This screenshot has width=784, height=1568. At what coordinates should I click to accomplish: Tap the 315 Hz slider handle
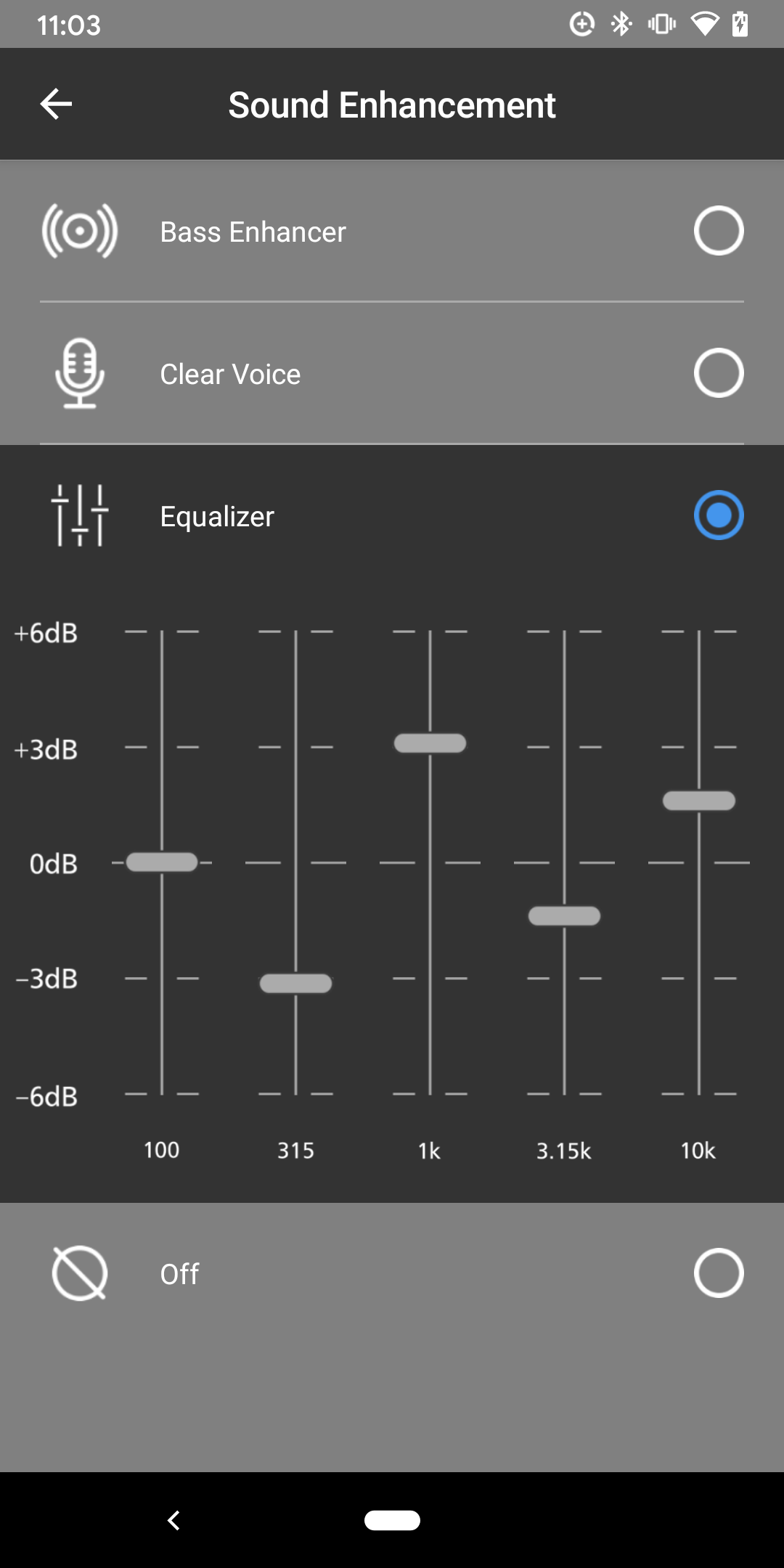[295, 983]
